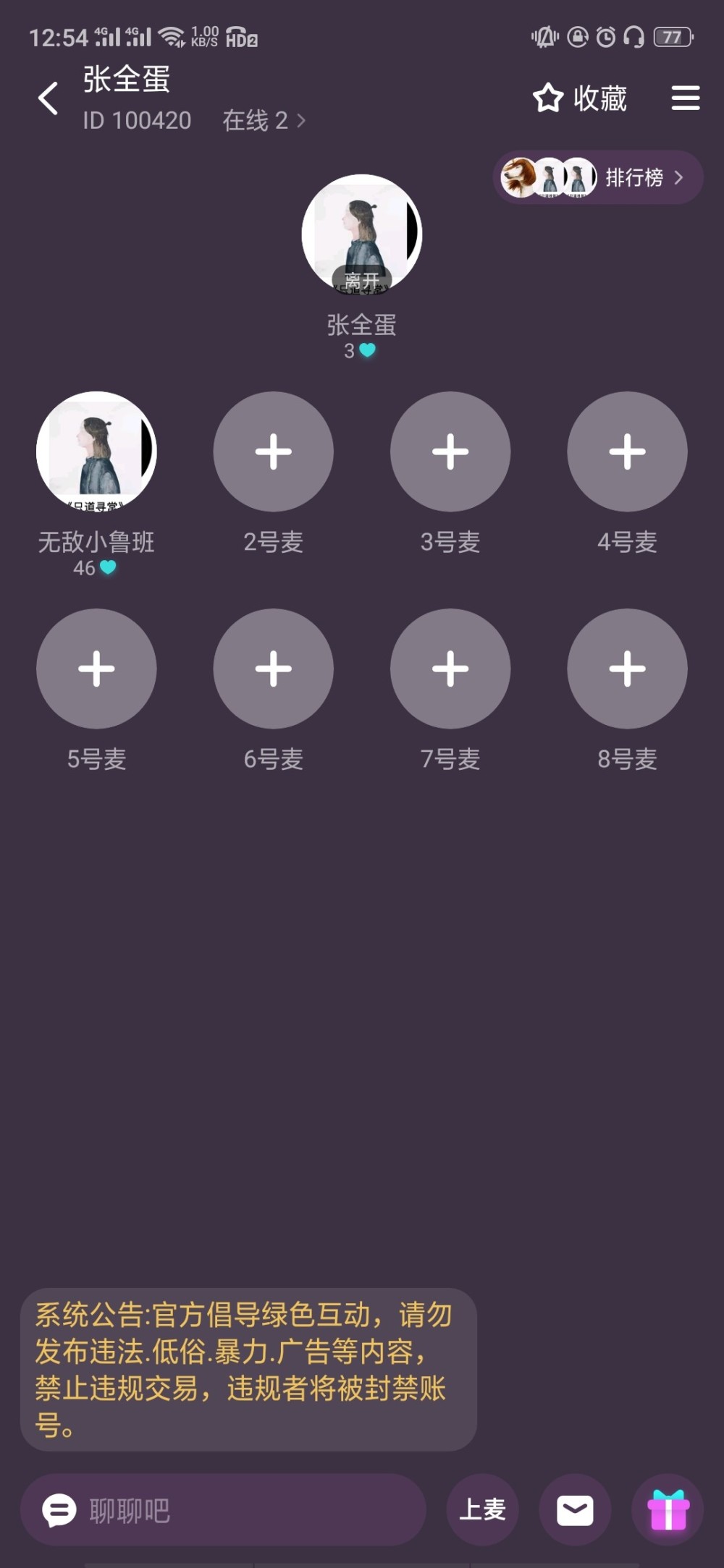This screenshot has width=724, height=1568.
Task: Add this room to favorites (收藏)
Action: point(580,98)
